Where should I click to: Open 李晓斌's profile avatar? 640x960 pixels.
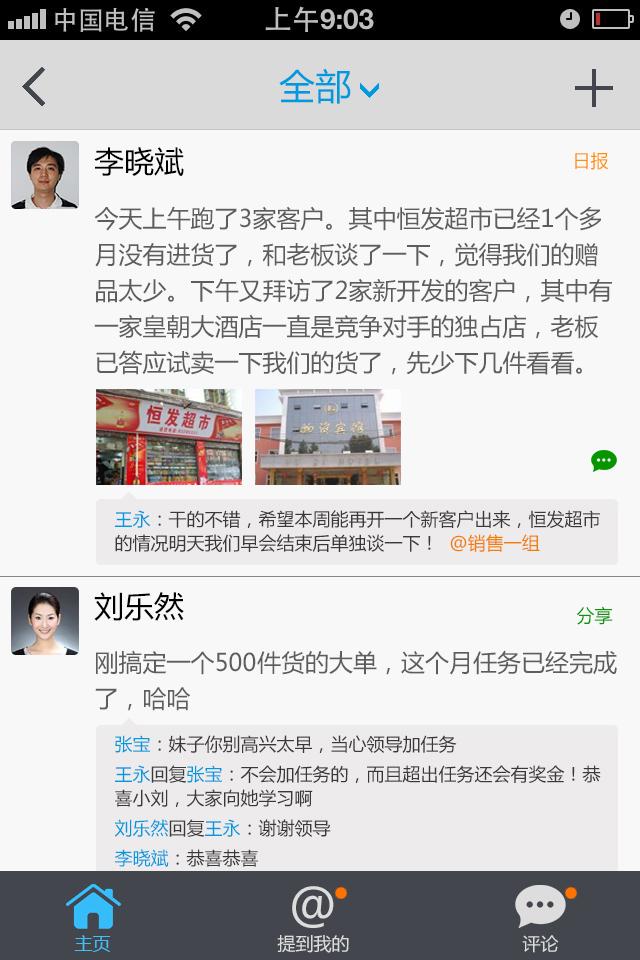(x=45, y=175)
